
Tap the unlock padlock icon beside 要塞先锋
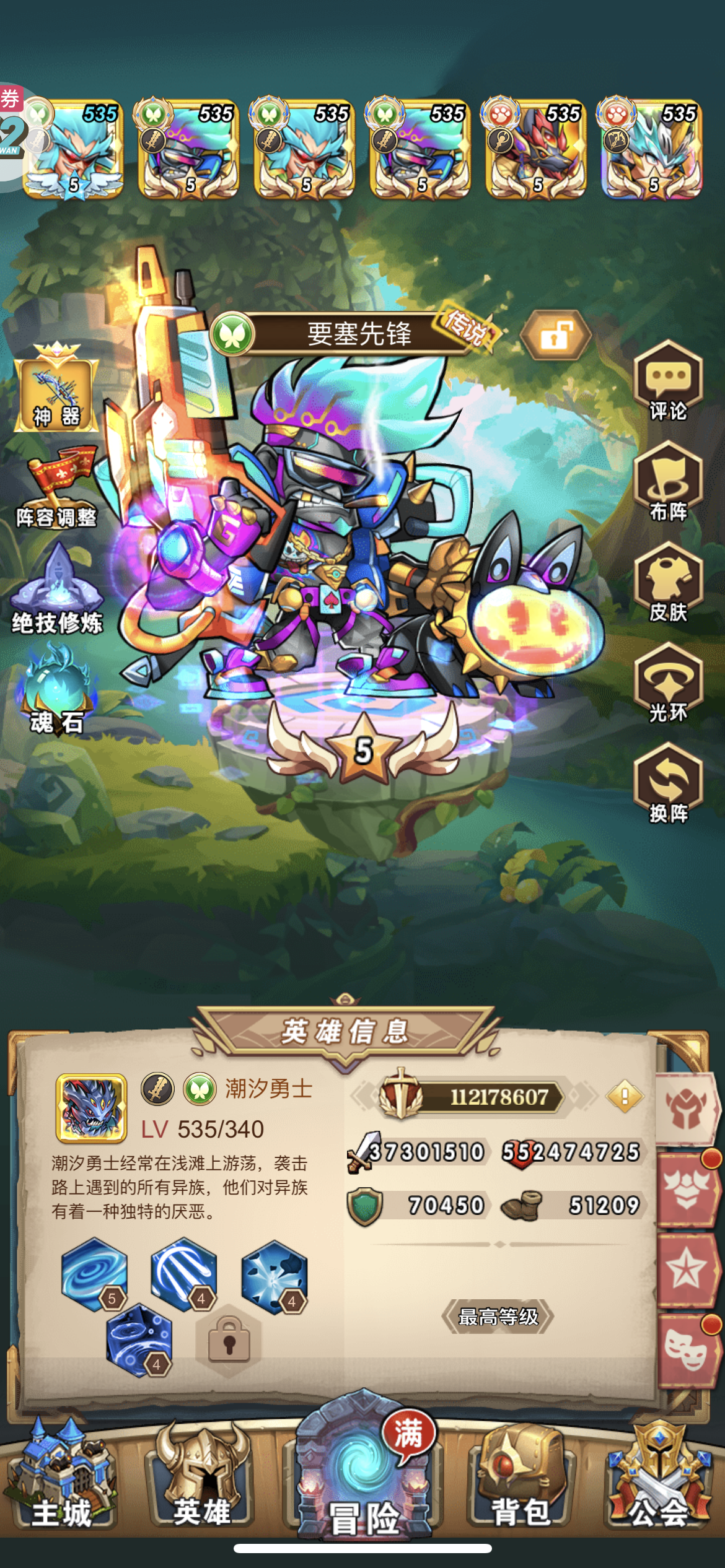pos(556,335)
